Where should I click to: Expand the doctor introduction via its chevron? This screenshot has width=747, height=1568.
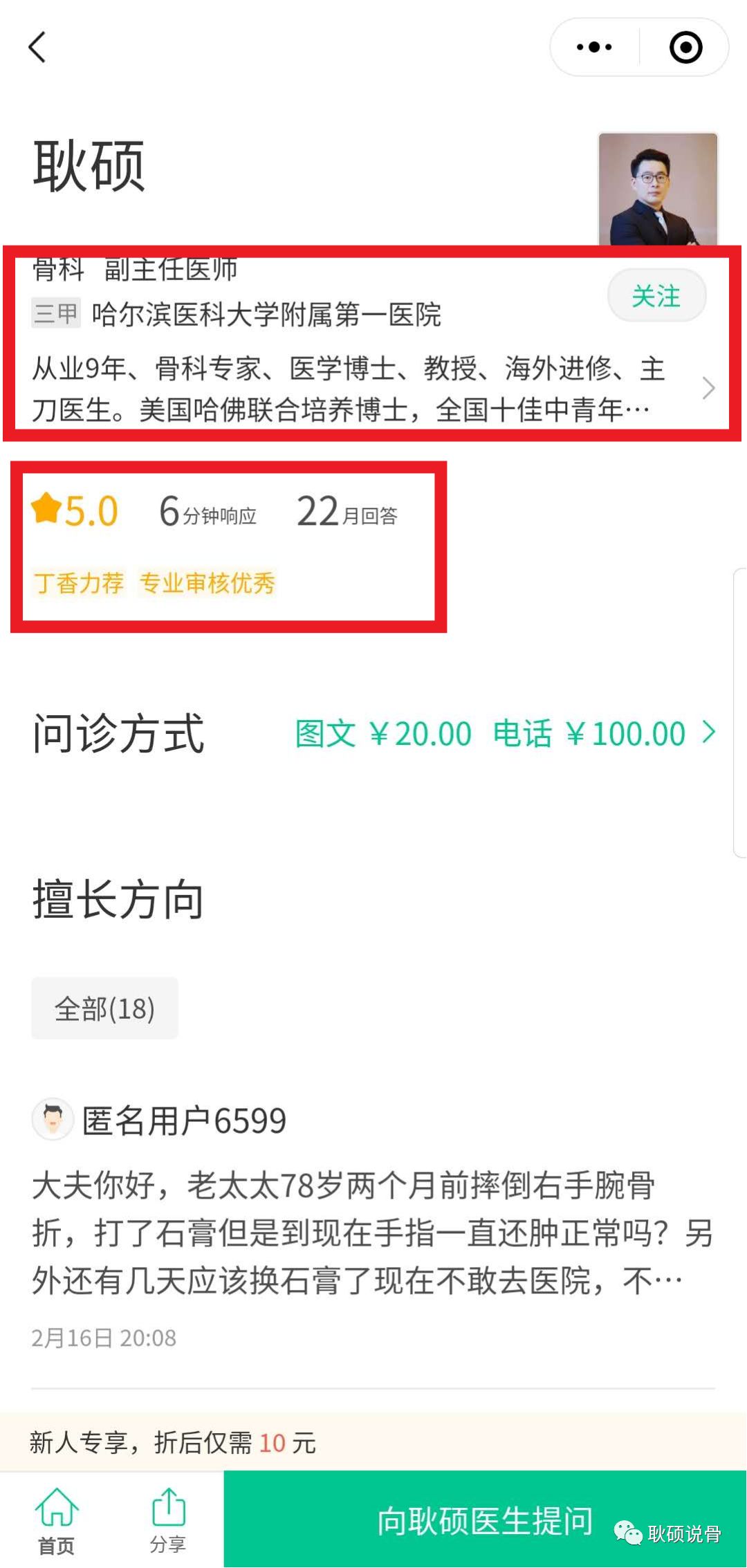point(710,389)
